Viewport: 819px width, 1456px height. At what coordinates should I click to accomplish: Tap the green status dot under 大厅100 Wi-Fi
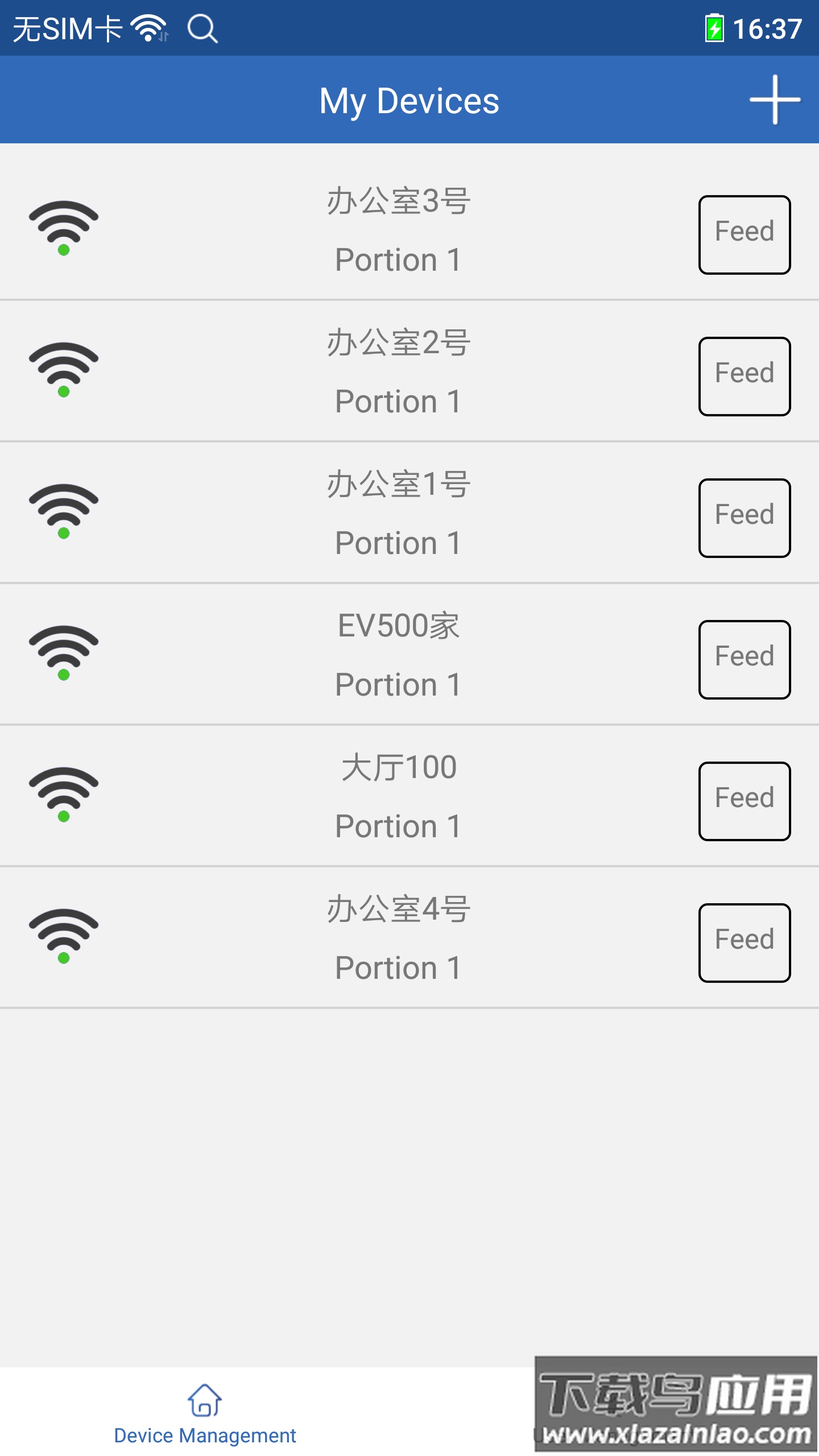[64, 818]
